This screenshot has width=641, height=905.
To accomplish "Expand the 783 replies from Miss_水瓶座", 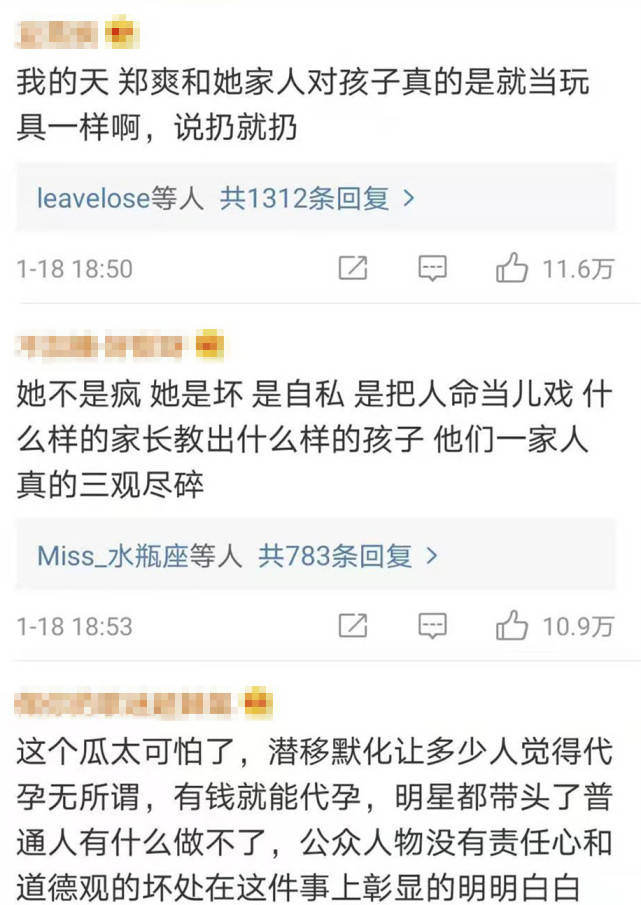I will pyautogui.click(x=238, y=556).
